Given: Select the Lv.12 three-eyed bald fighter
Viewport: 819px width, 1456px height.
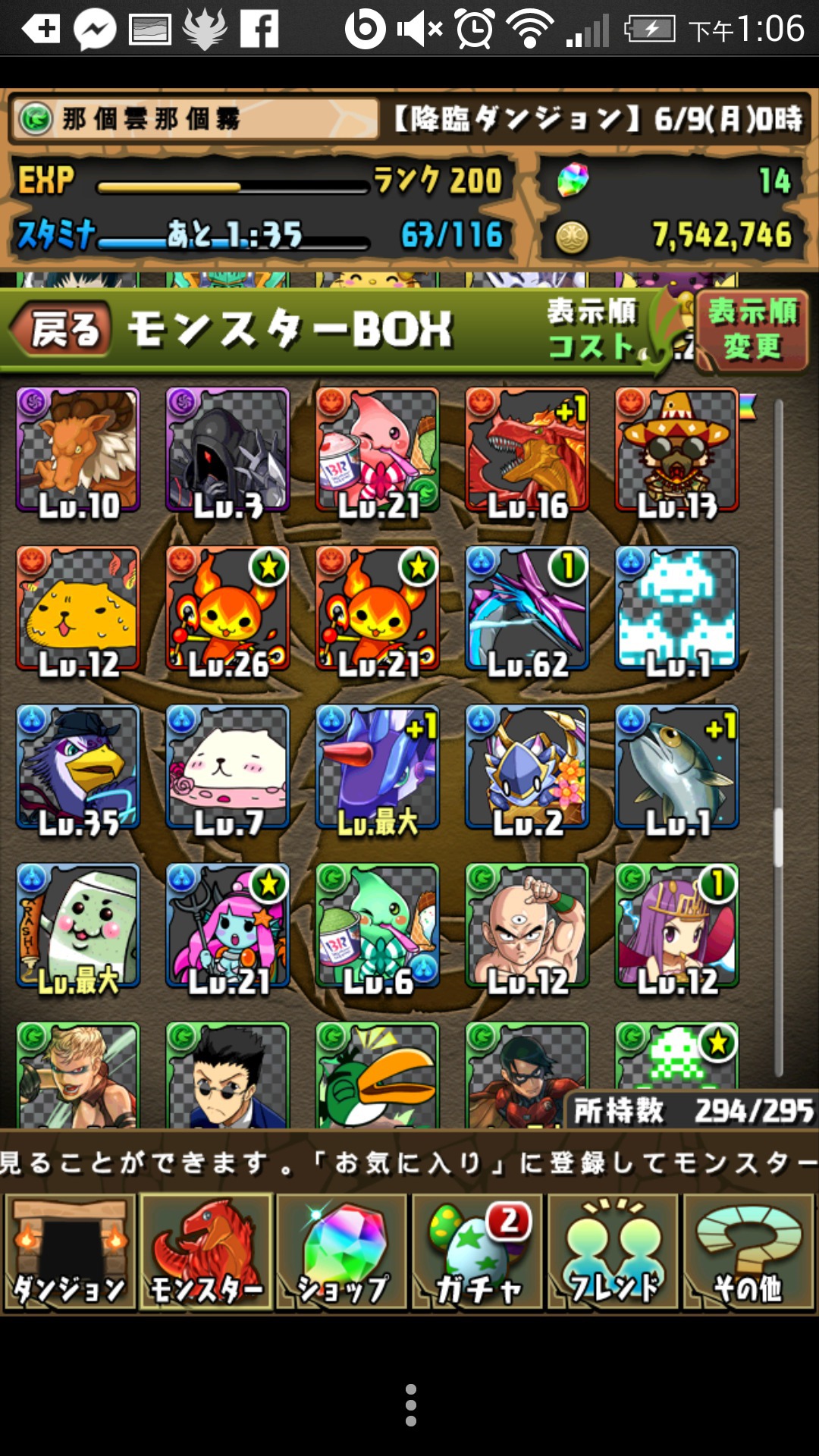Looking at the screenshot, I should pos(528,926).
